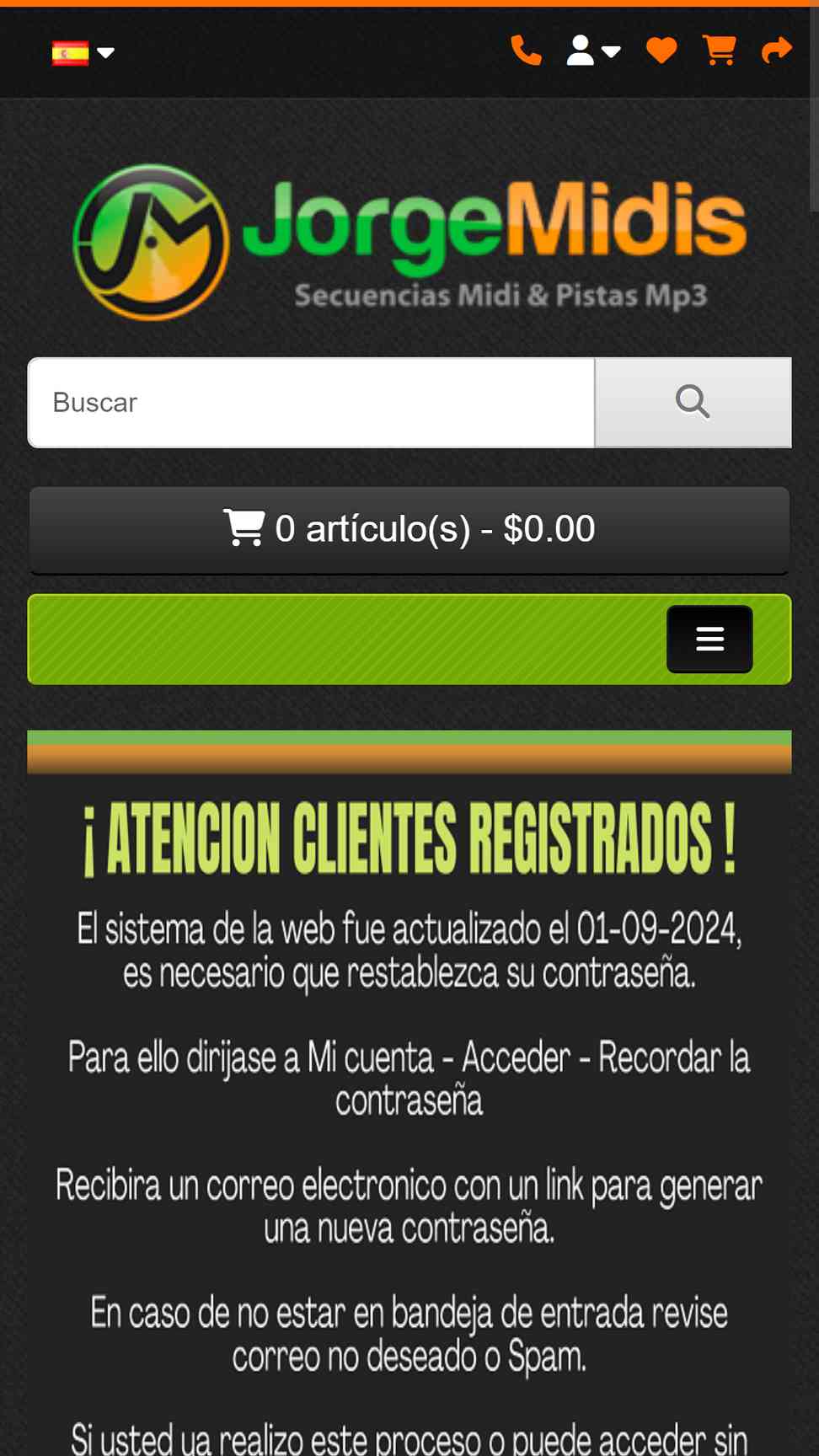This screenshot has width=819, height=1456.
Task: Open the wishlist heart icon
Action: (661, 51)
